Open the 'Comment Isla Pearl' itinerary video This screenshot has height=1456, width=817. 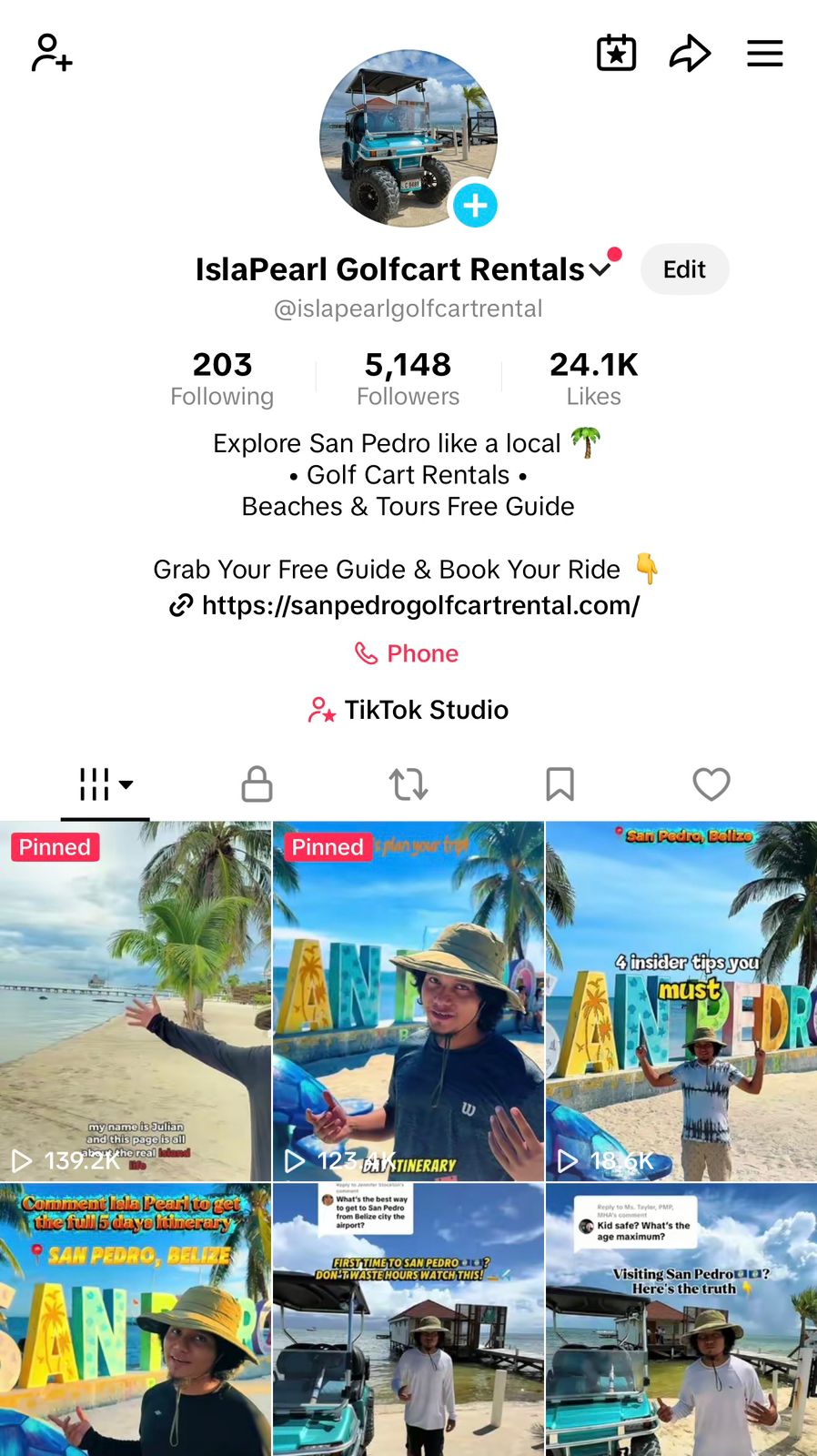click(136, 1319)
